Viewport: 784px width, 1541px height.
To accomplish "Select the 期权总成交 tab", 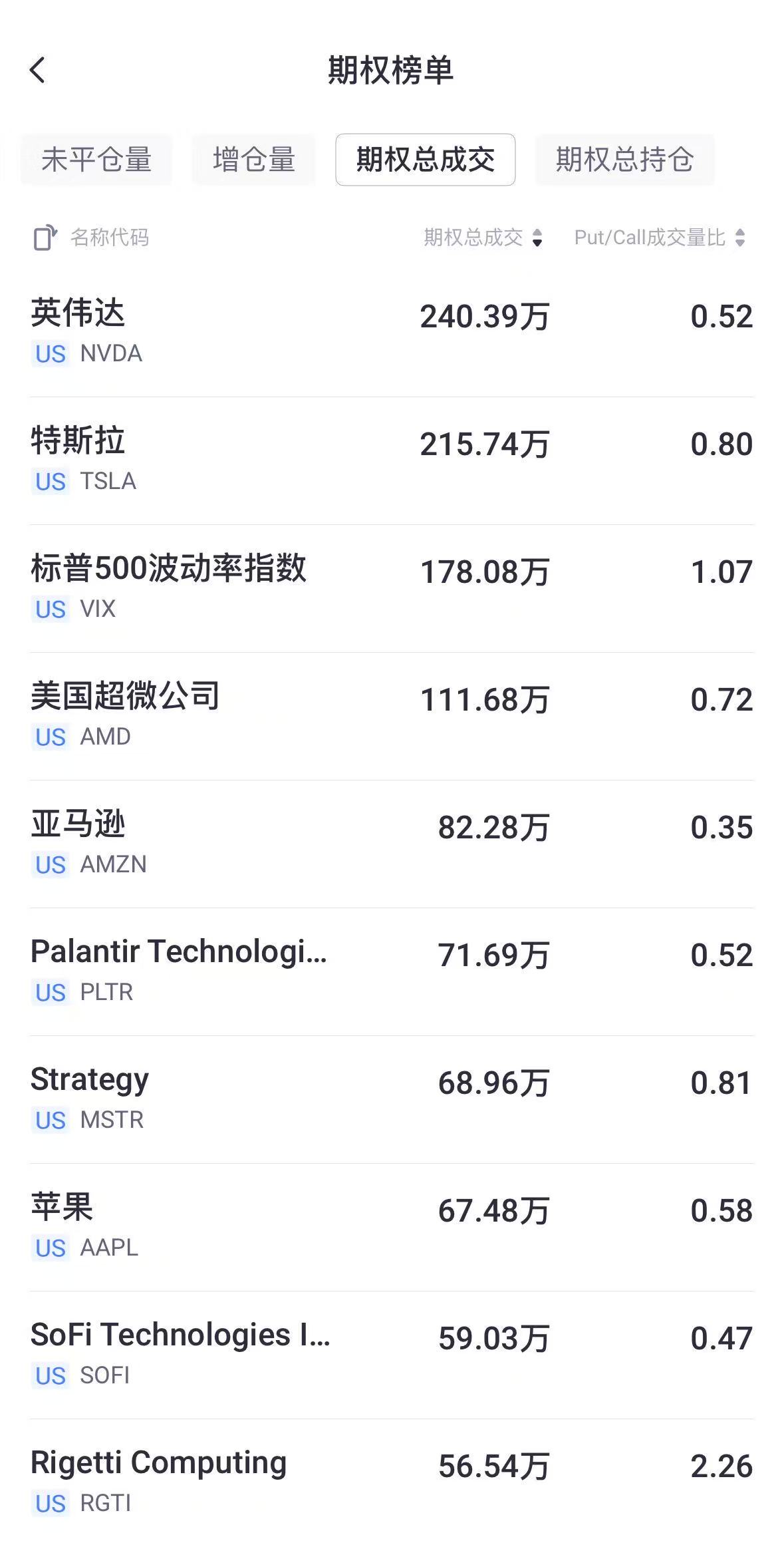I will point(425,160).
